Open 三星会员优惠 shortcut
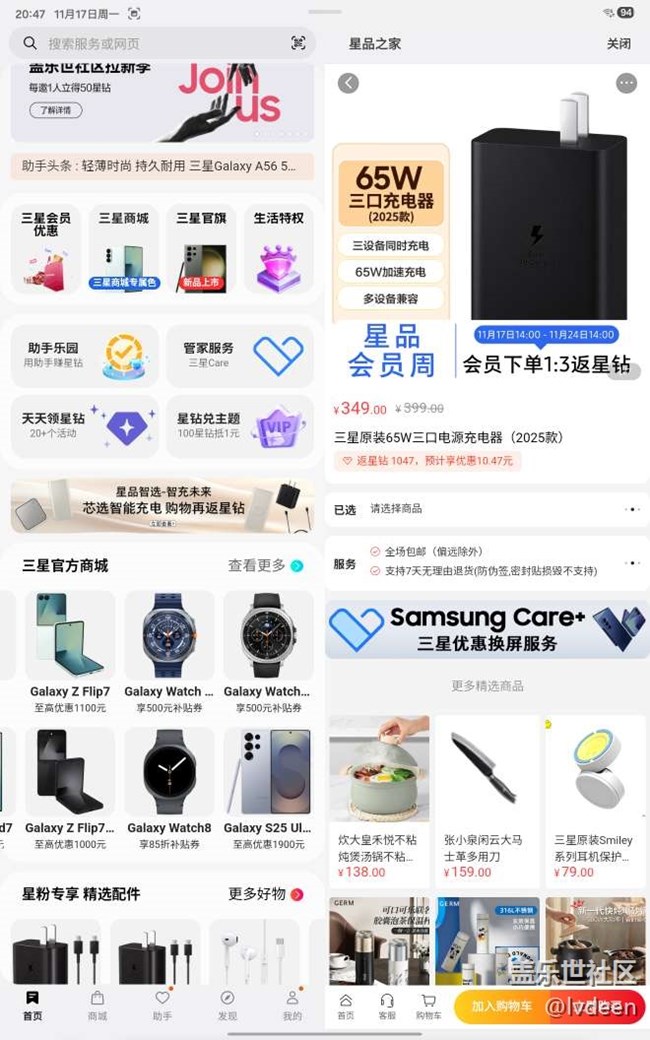This screenshot has width=650, height=1040. (46, 250)
